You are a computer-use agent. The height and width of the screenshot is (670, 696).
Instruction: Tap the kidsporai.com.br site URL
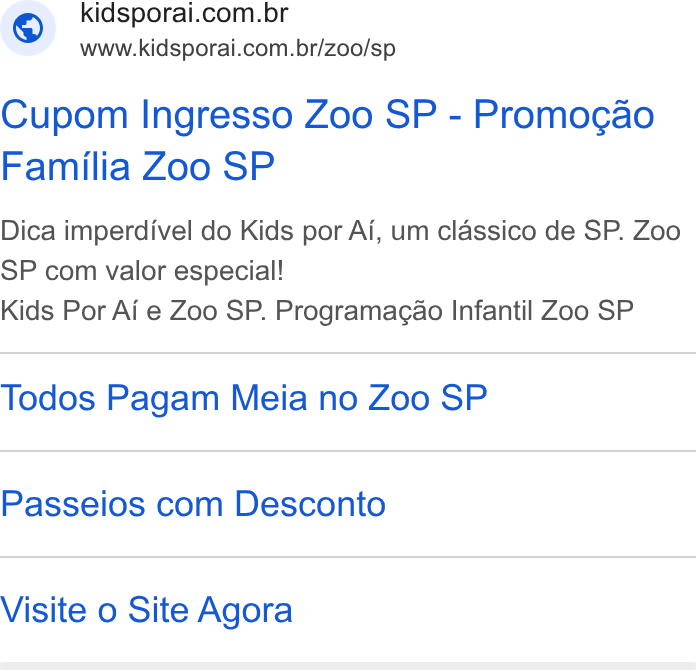click(237, 48)
